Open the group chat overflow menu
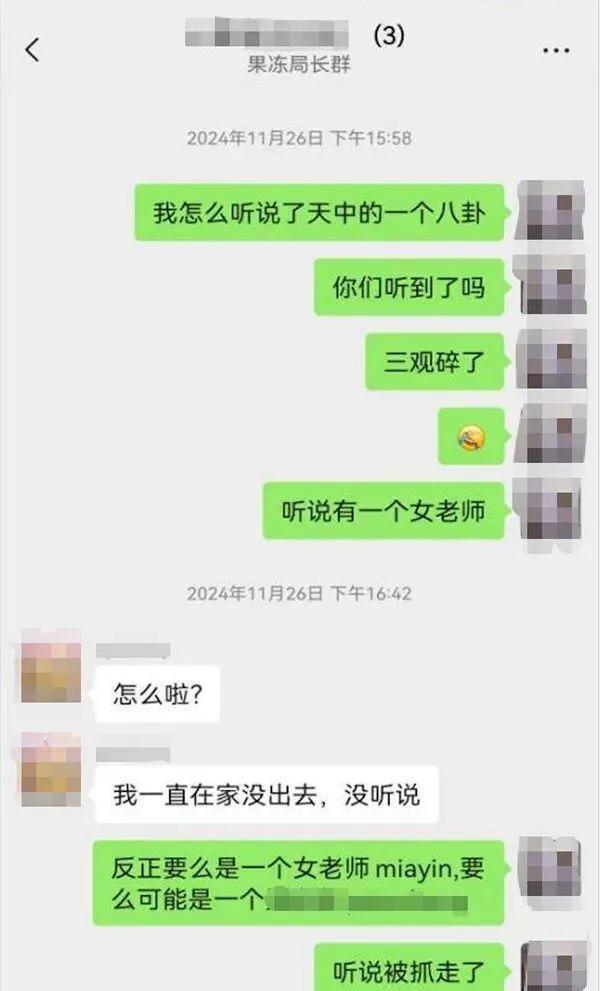 pos(555,50)
